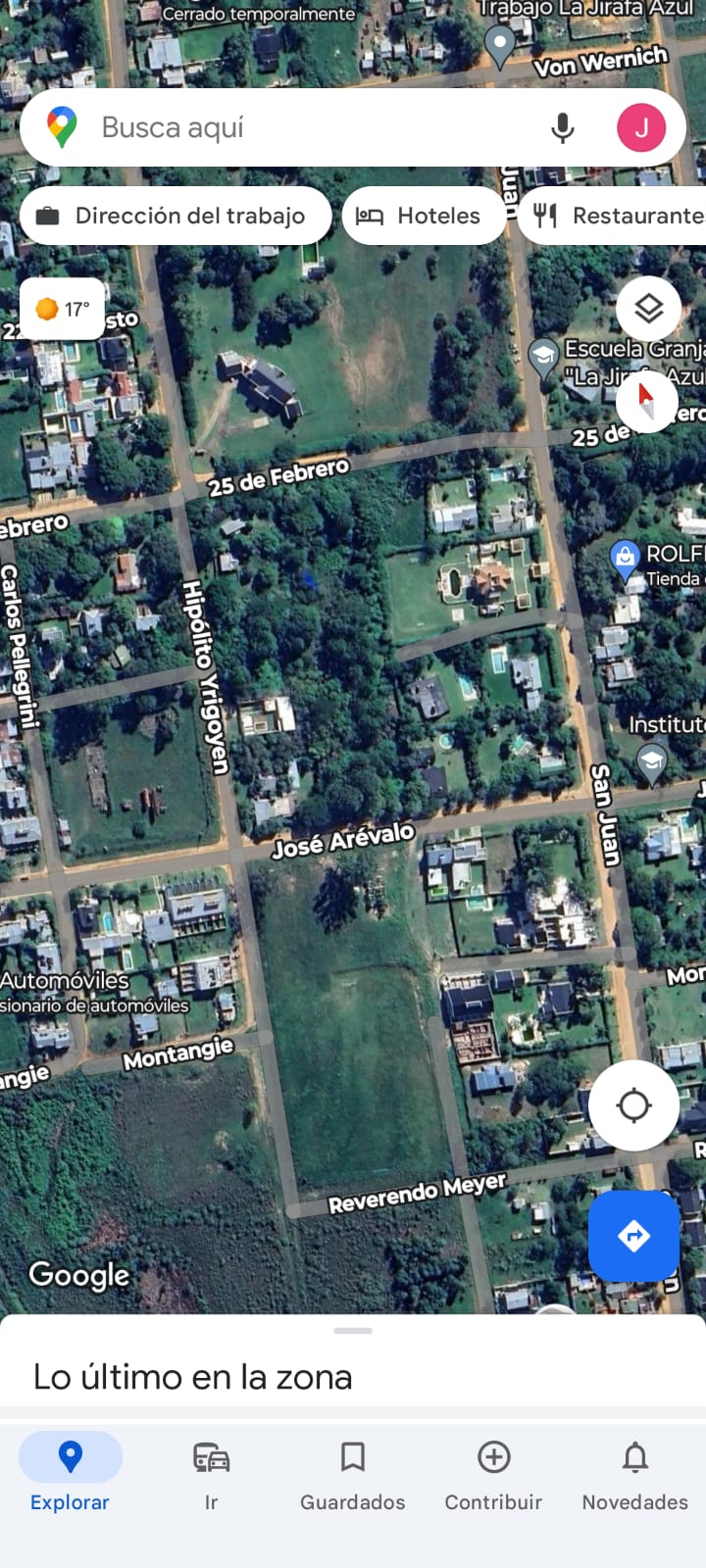
Task: Open the 17° weather widget
Action: click(62, 310)
